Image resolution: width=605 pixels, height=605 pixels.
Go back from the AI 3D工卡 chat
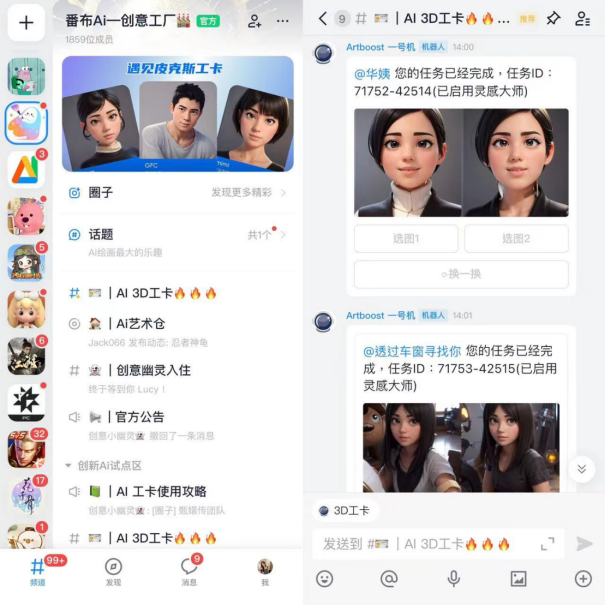click(322, 19)
